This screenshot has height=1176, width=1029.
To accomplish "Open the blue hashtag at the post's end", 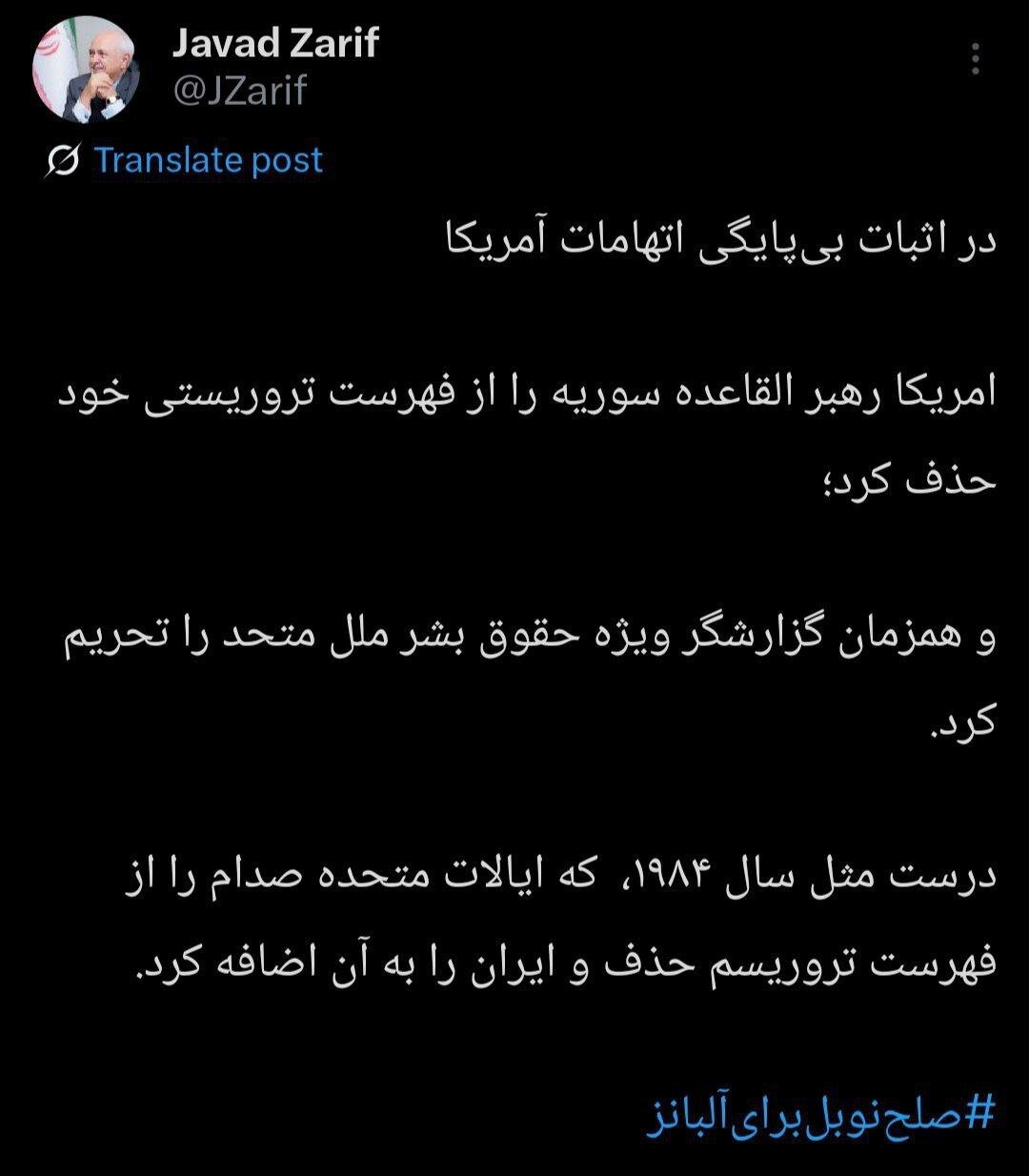I will point(819,1113).
